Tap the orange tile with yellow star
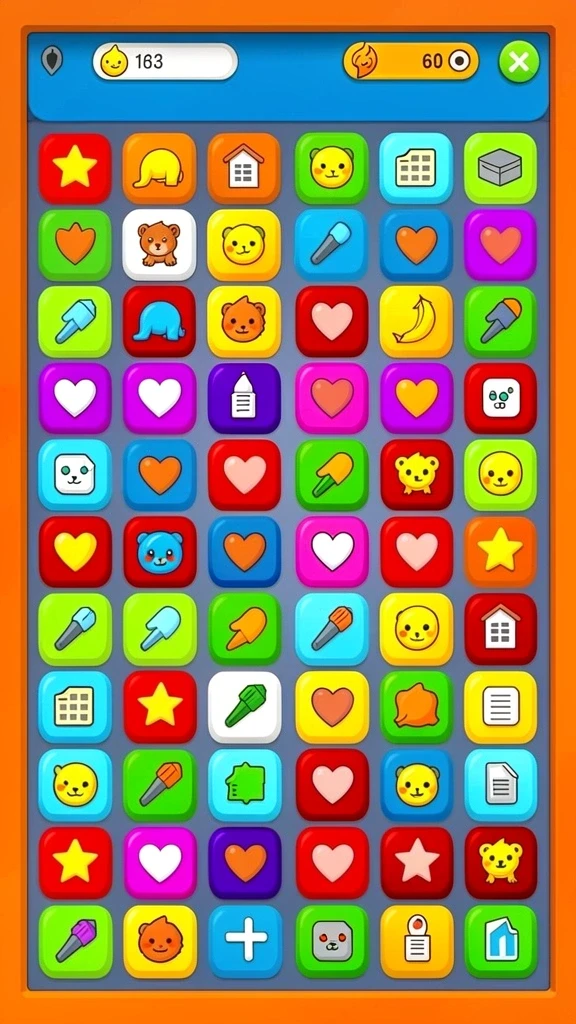 click(500, 552)
